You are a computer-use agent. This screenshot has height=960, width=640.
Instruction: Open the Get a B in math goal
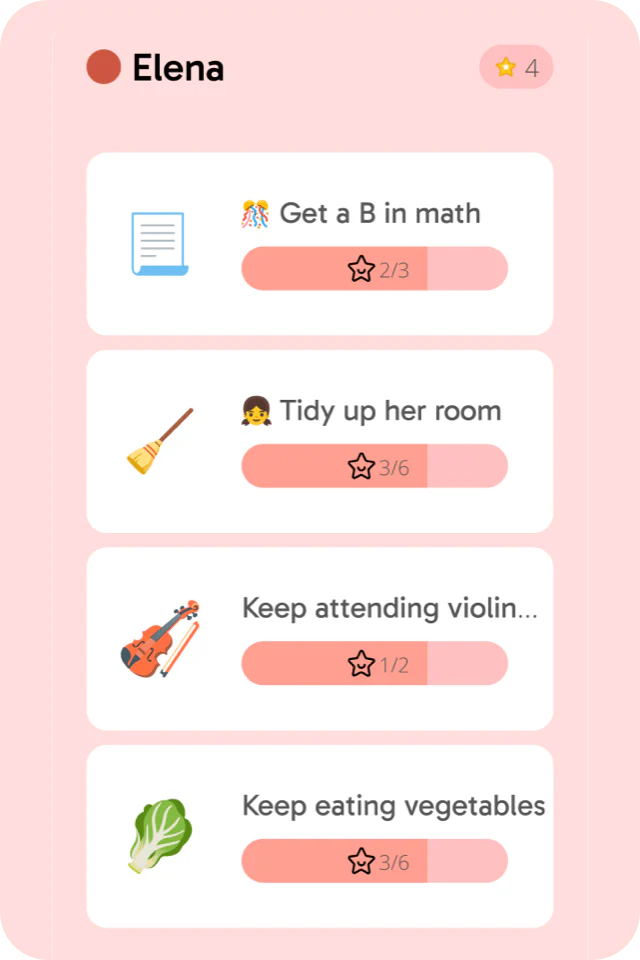[320, 243]
